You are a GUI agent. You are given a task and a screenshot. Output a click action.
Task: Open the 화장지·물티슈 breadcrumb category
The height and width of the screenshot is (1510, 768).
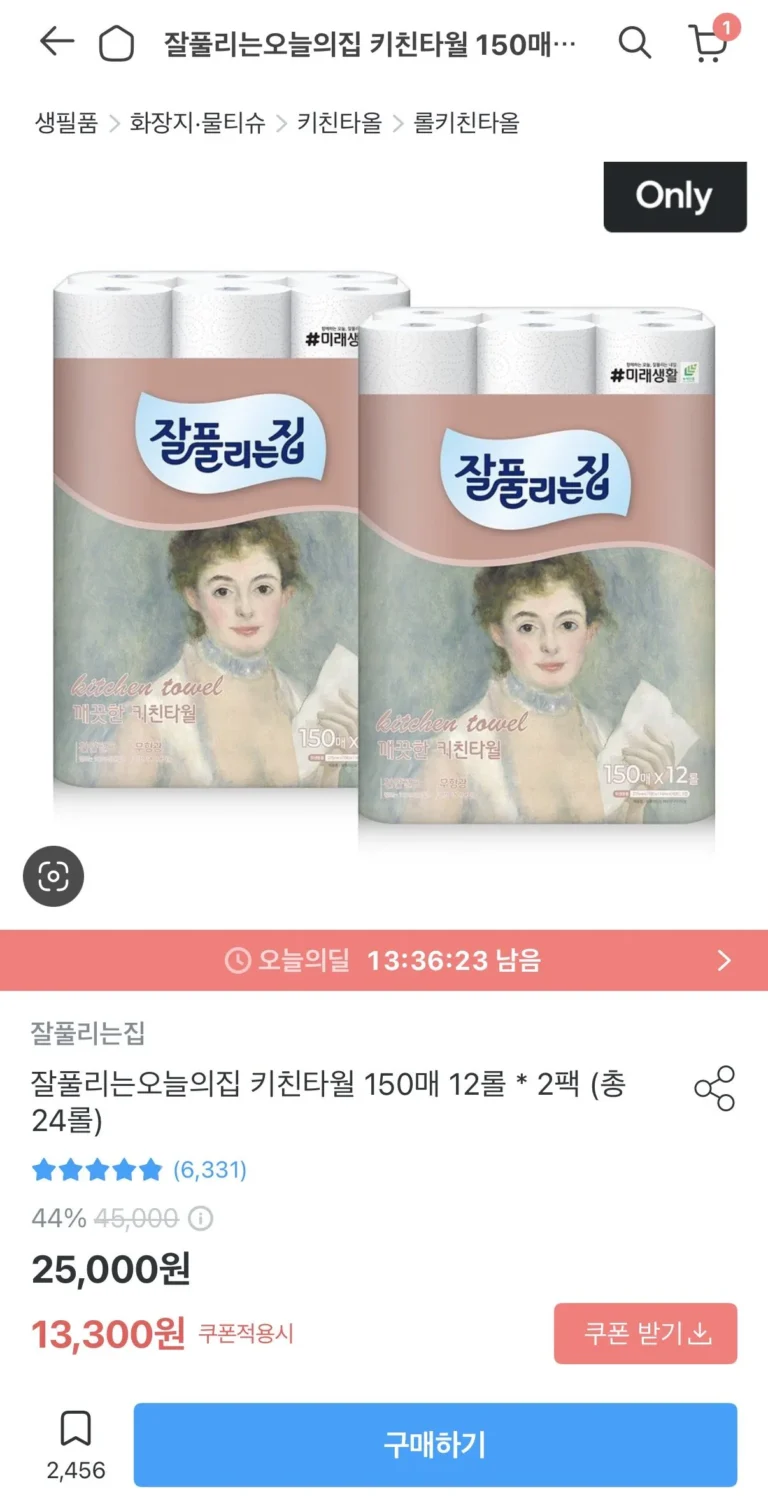click(196, 123)
